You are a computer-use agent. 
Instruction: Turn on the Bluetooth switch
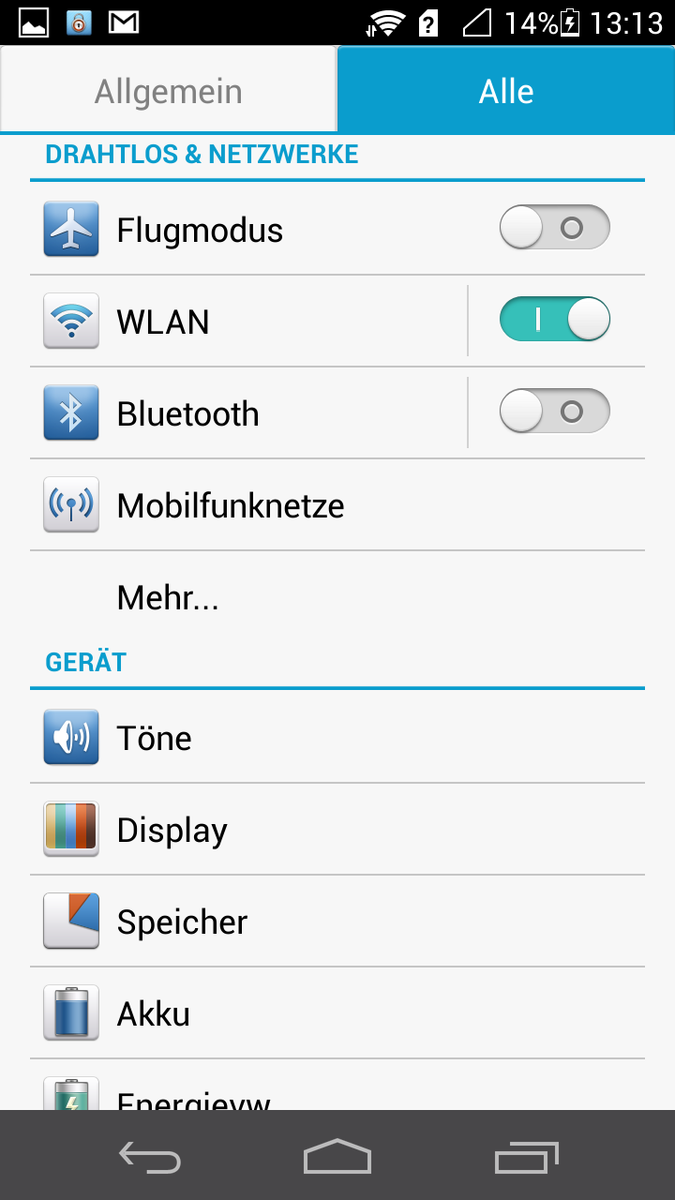coord(554,412)
